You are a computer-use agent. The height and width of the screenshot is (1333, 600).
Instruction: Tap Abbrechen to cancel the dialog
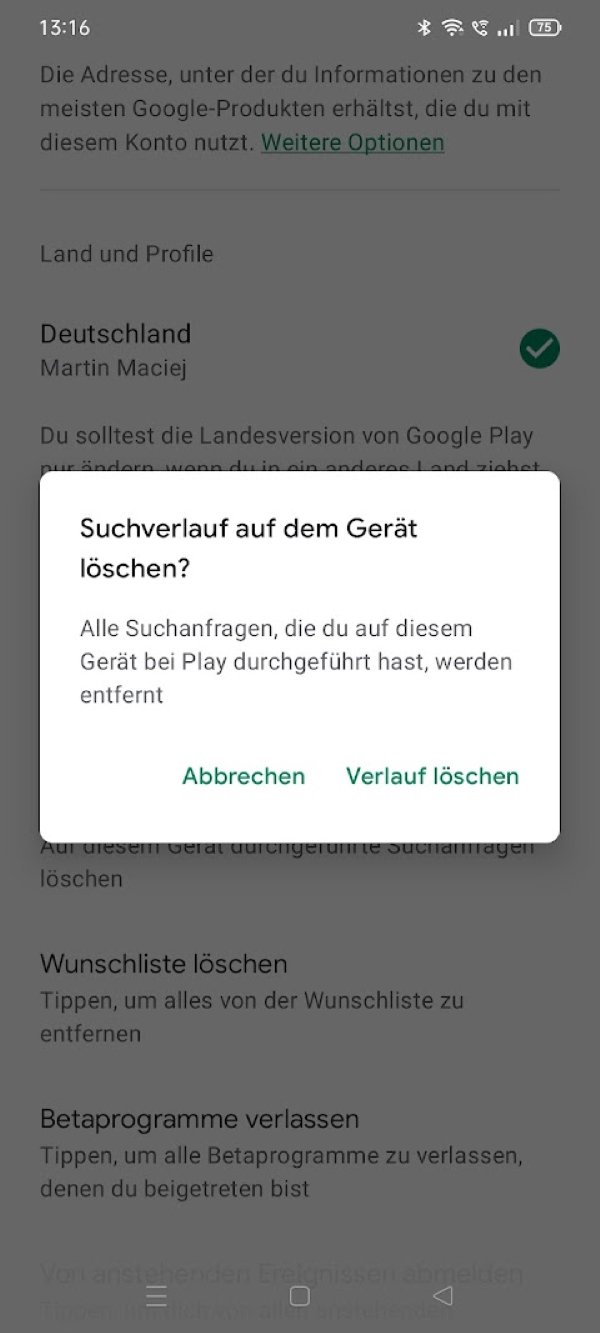pyautogui.click(x=243, y=776)
